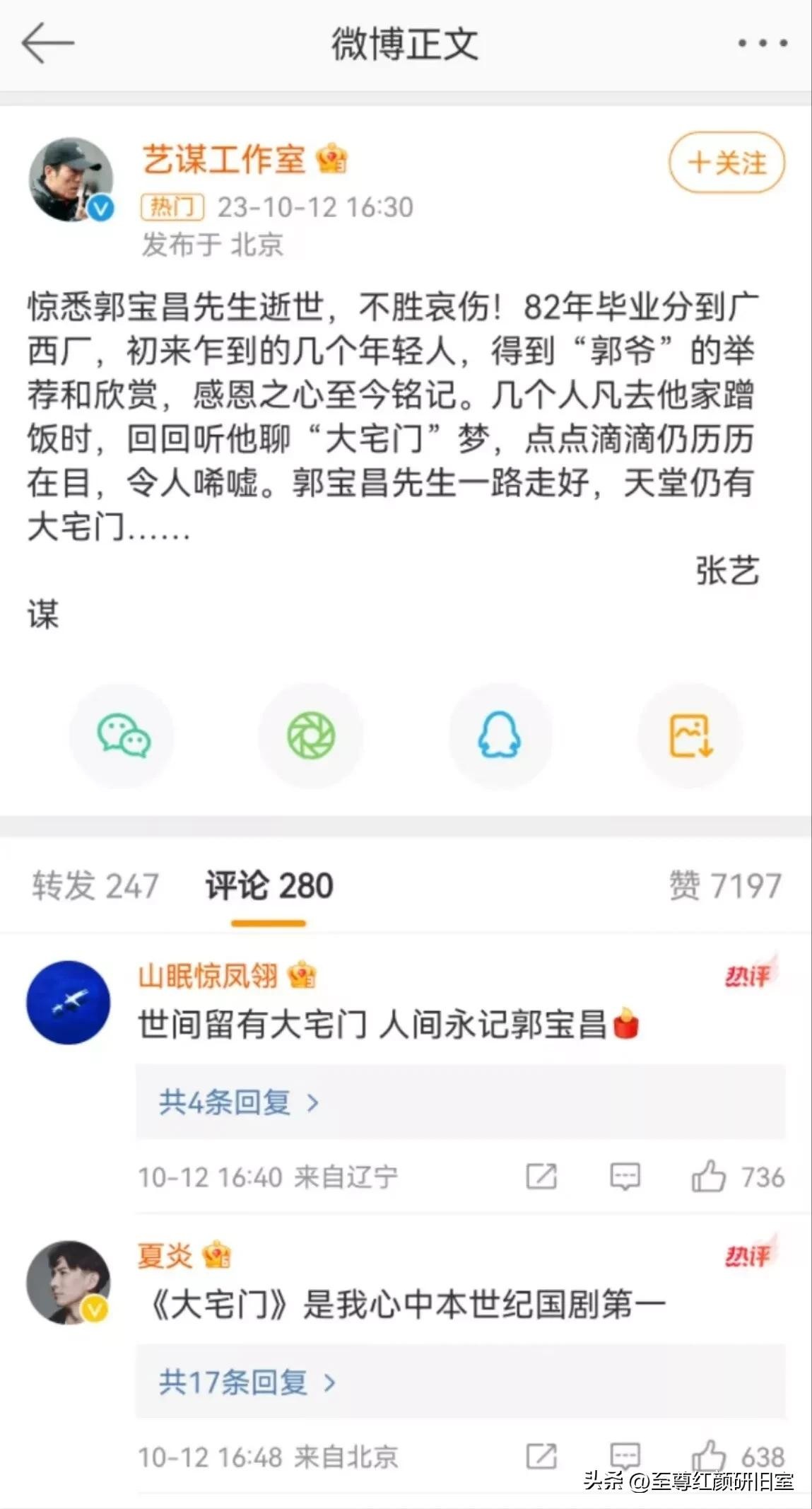View the 赞 7197 likes tab

click(725, 886)
